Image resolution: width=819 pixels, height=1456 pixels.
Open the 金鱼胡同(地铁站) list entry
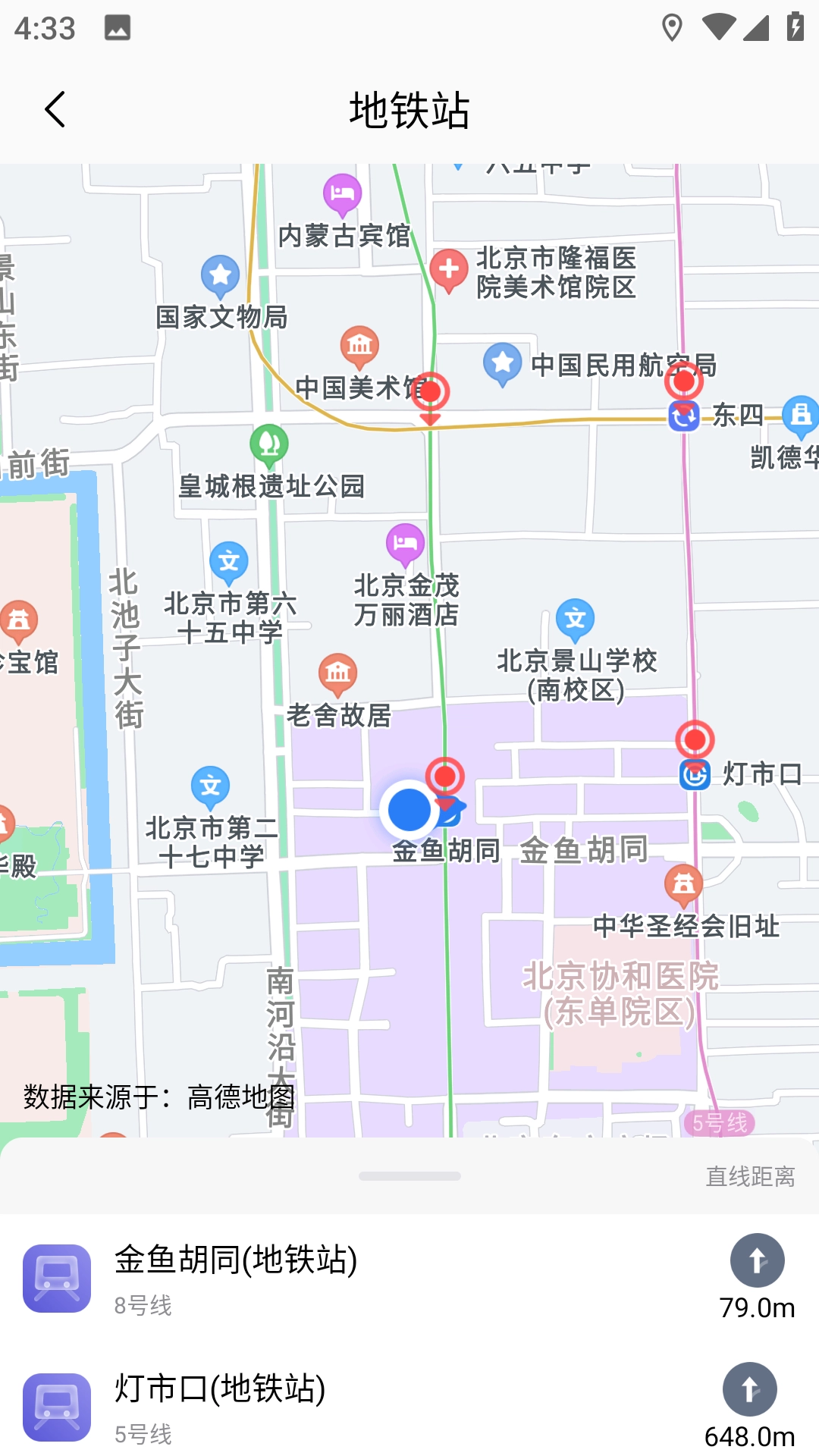[235, 1277]
